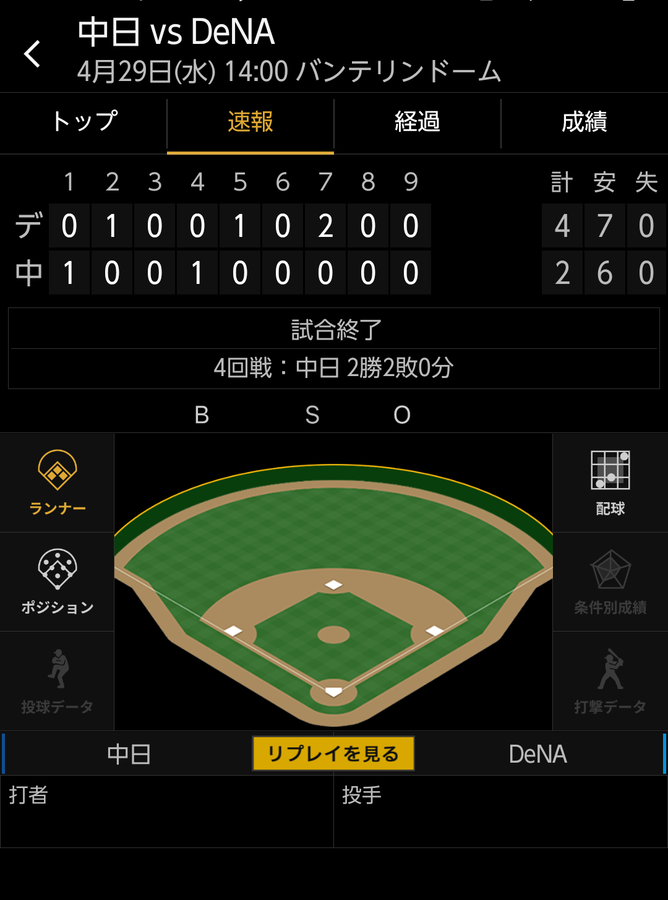Select the 速報 tab
This screenshot has width=668, height=900.
tap(250, 123)
